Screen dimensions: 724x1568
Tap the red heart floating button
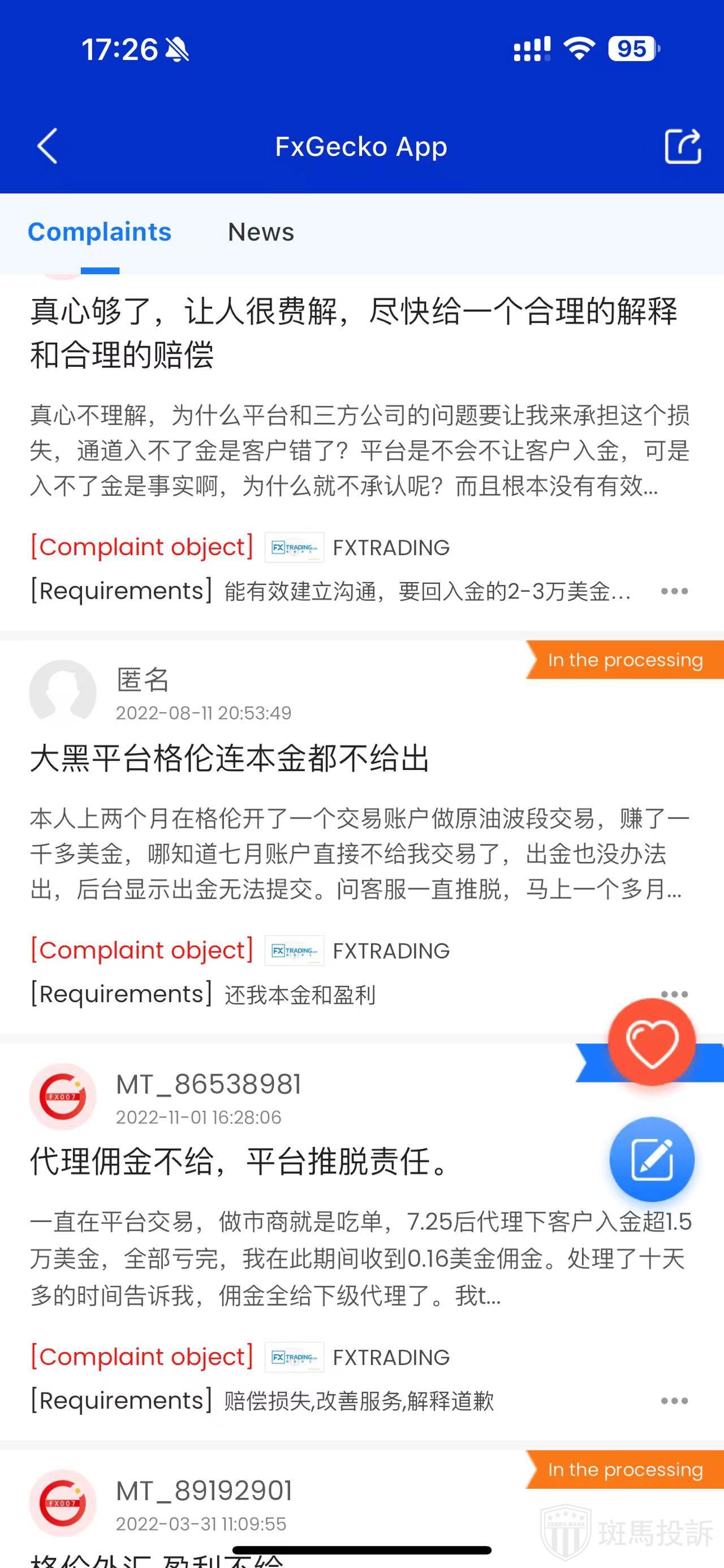click(x=652, y=1043)
